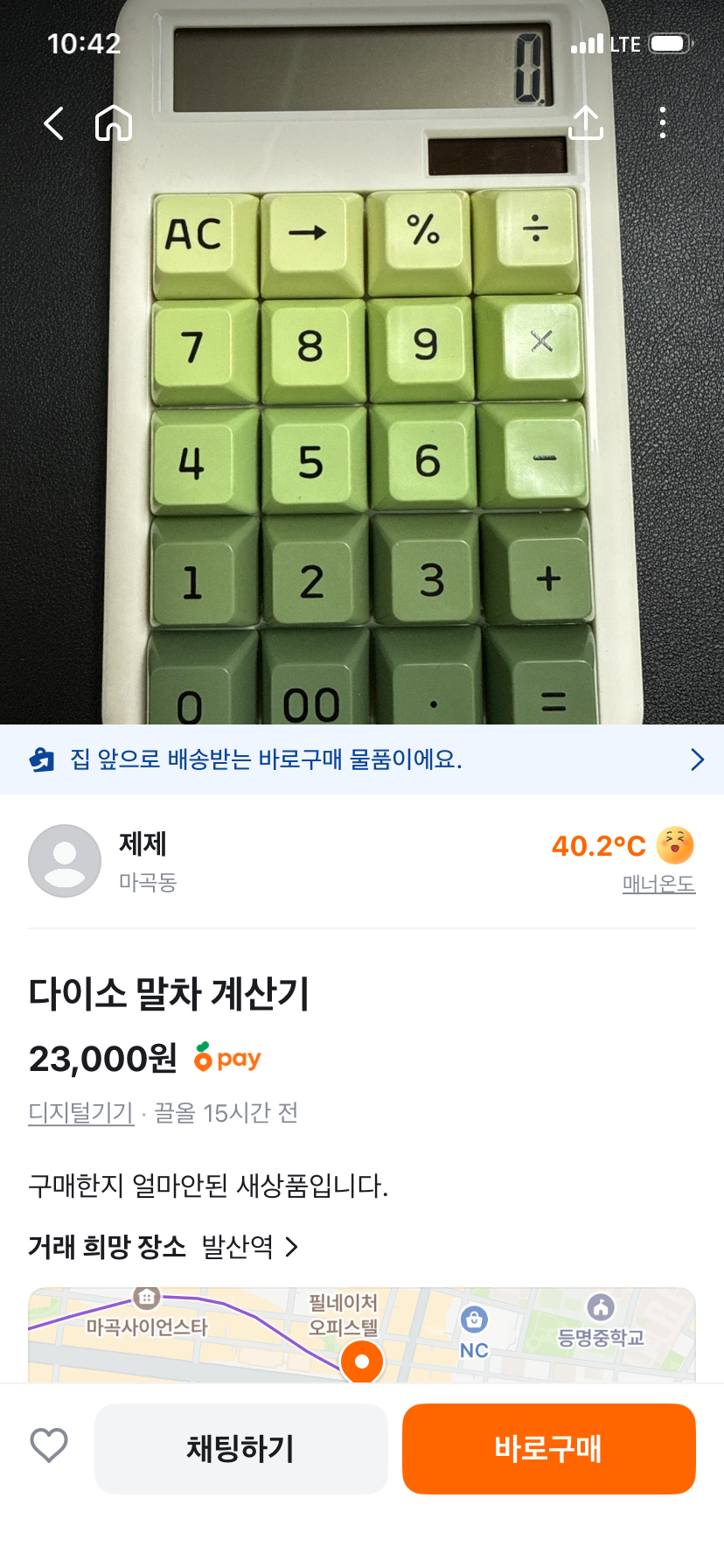Go back using the back arrow
Screen dimensions: 724x1568
pos(53,123)
